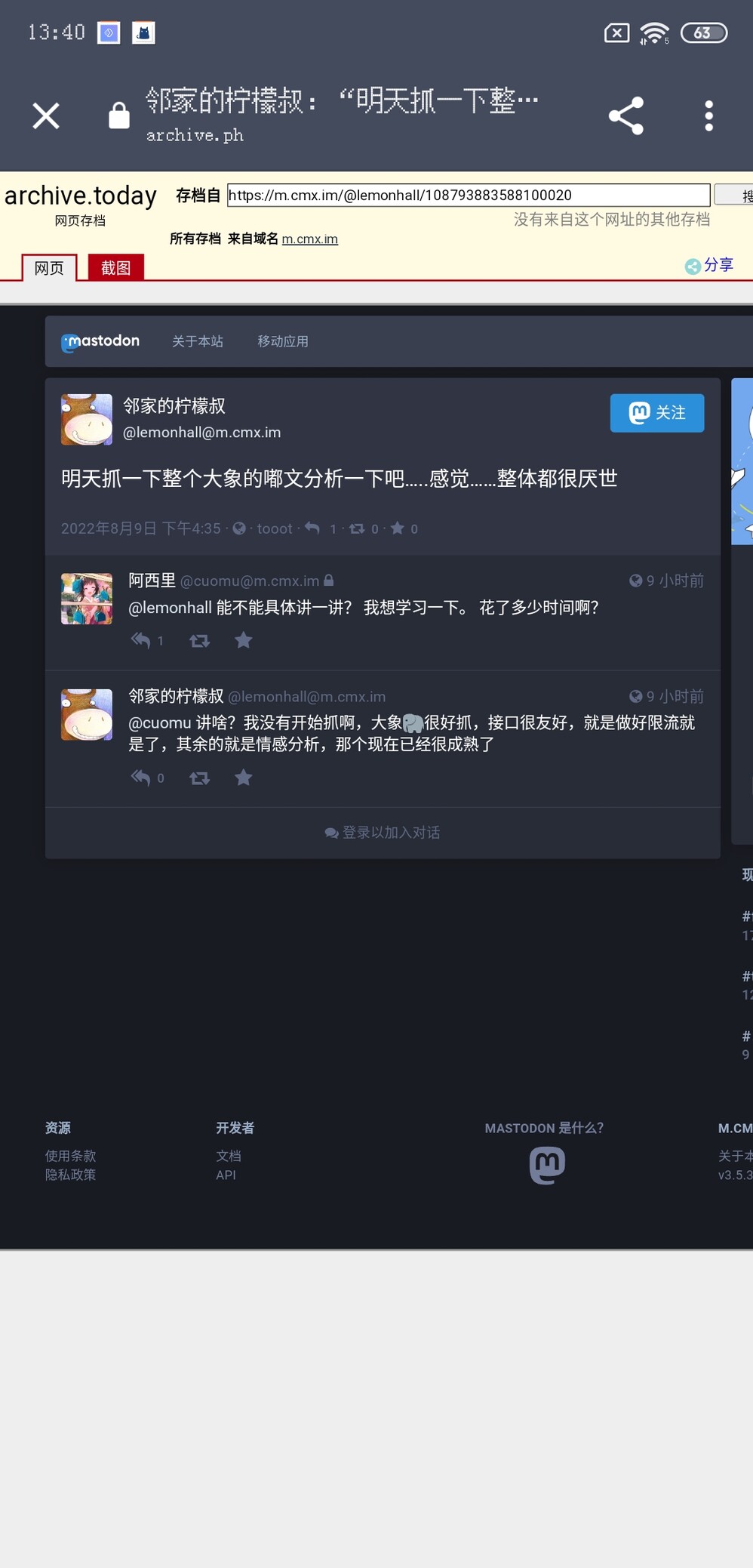This screenshot has height=1568, width=753.
Task: Favorite 邻家的柠檬叔's @cuomu reply
Action: pyautogui.click(x=243, y=778)
